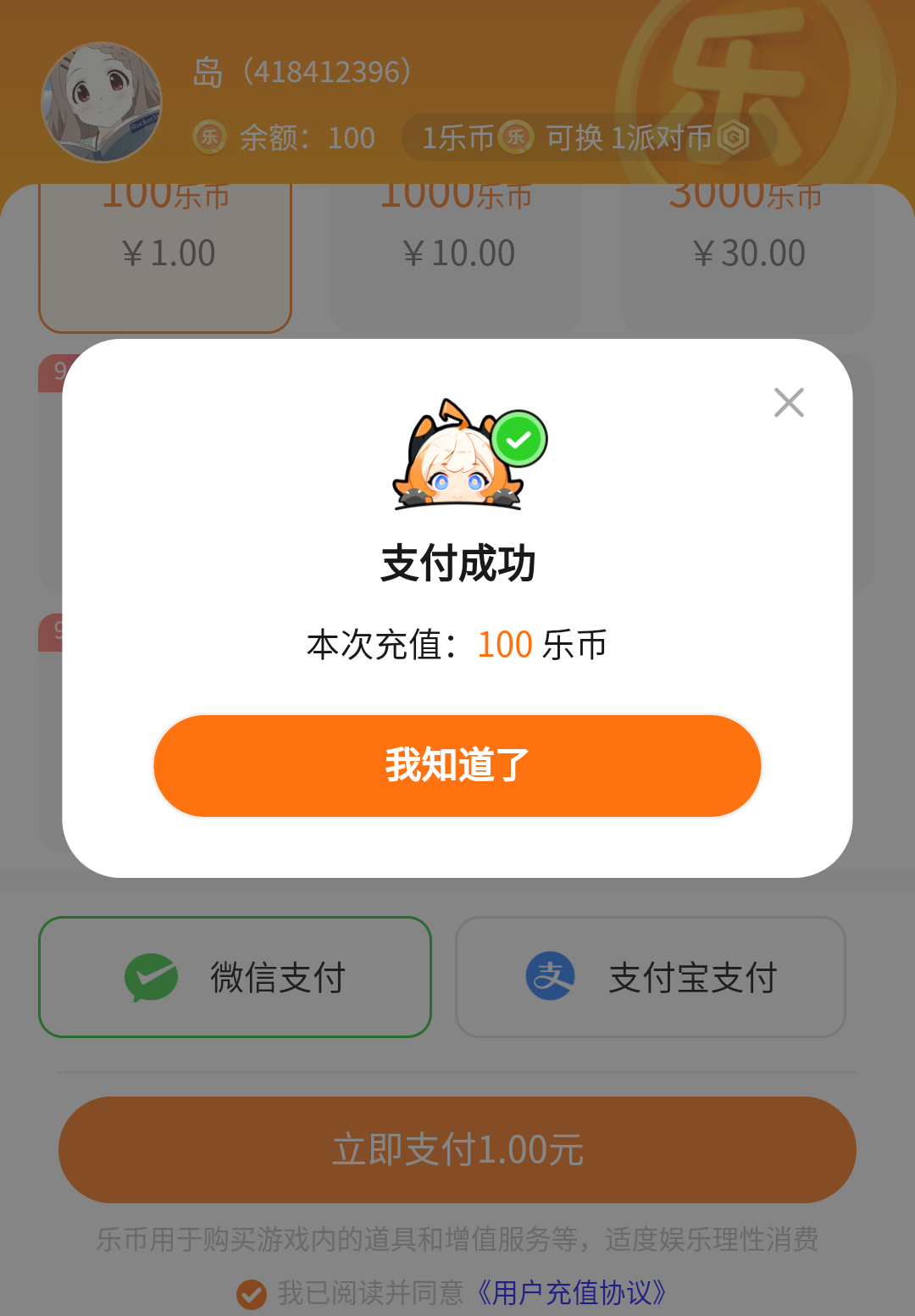Select 微信支付 as payment method
915x1316 pixels.
pos(235,977)
